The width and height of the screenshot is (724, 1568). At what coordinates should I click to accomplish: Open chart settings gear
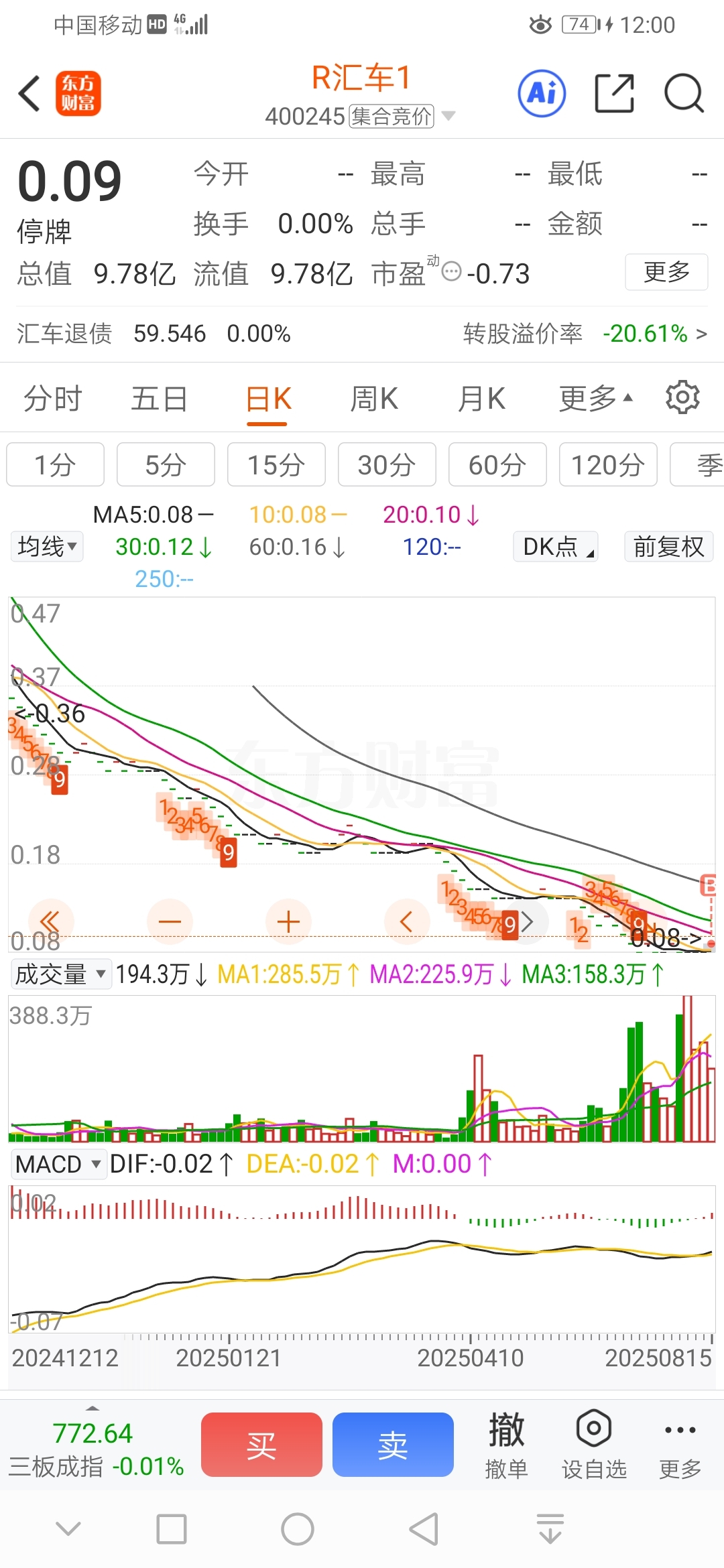682,398
